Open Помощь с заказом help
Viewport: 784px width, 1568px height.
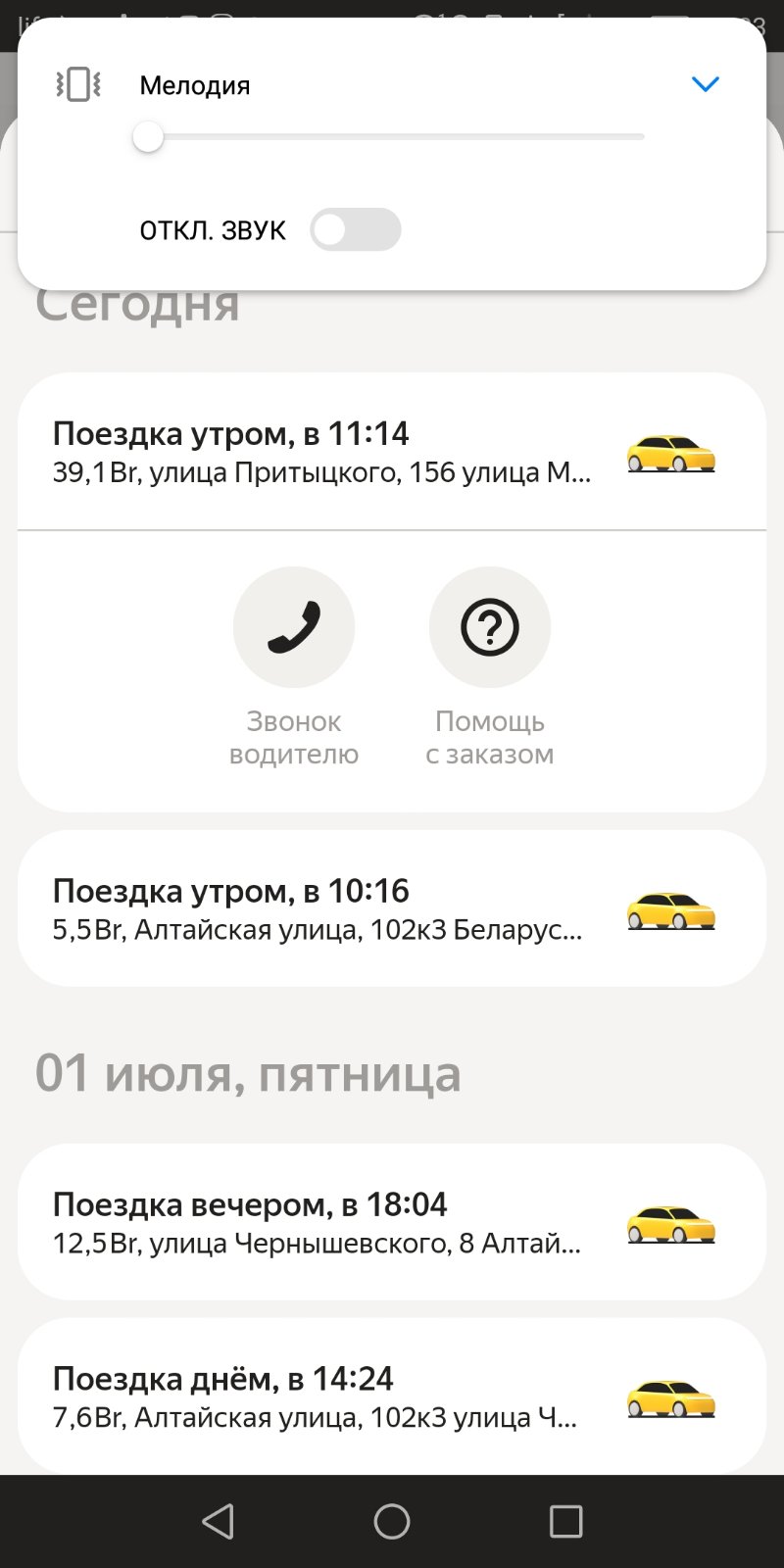[x=490, y=627]
